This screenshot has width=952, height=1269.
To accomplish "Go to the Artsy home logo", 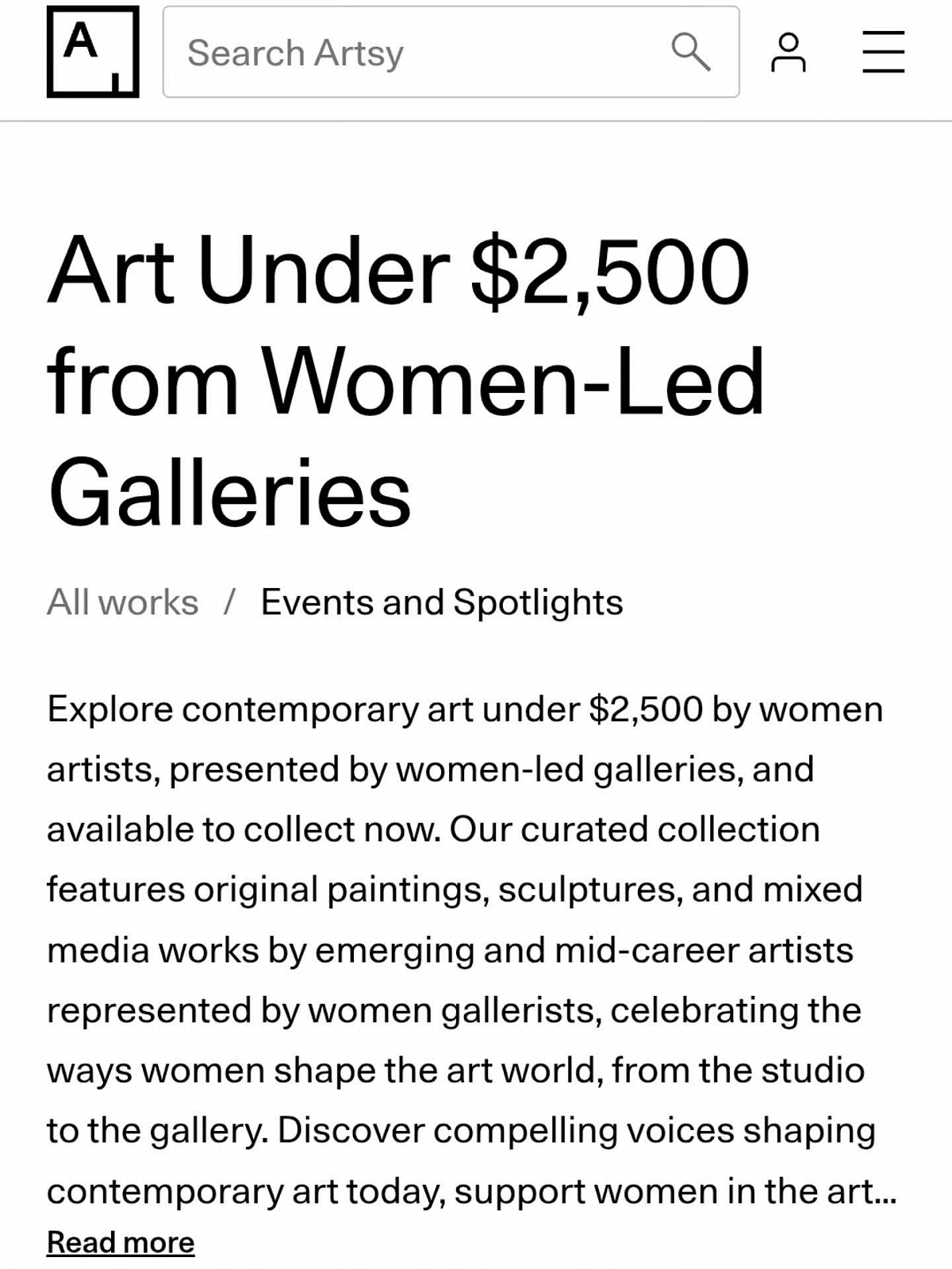I will pos(93,52).
